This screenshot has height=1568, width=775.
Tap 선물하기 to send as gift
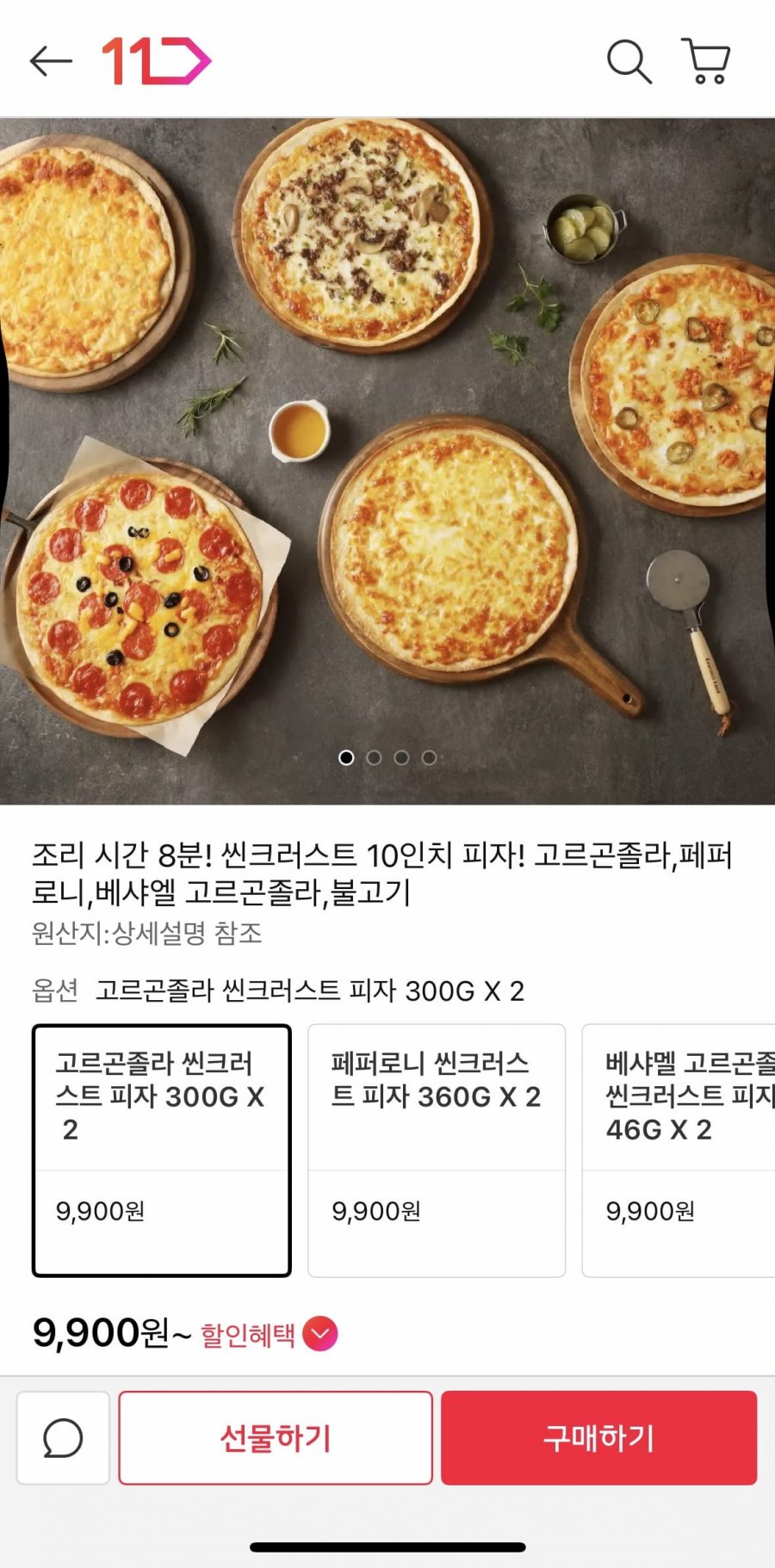tap(276, 1438)
